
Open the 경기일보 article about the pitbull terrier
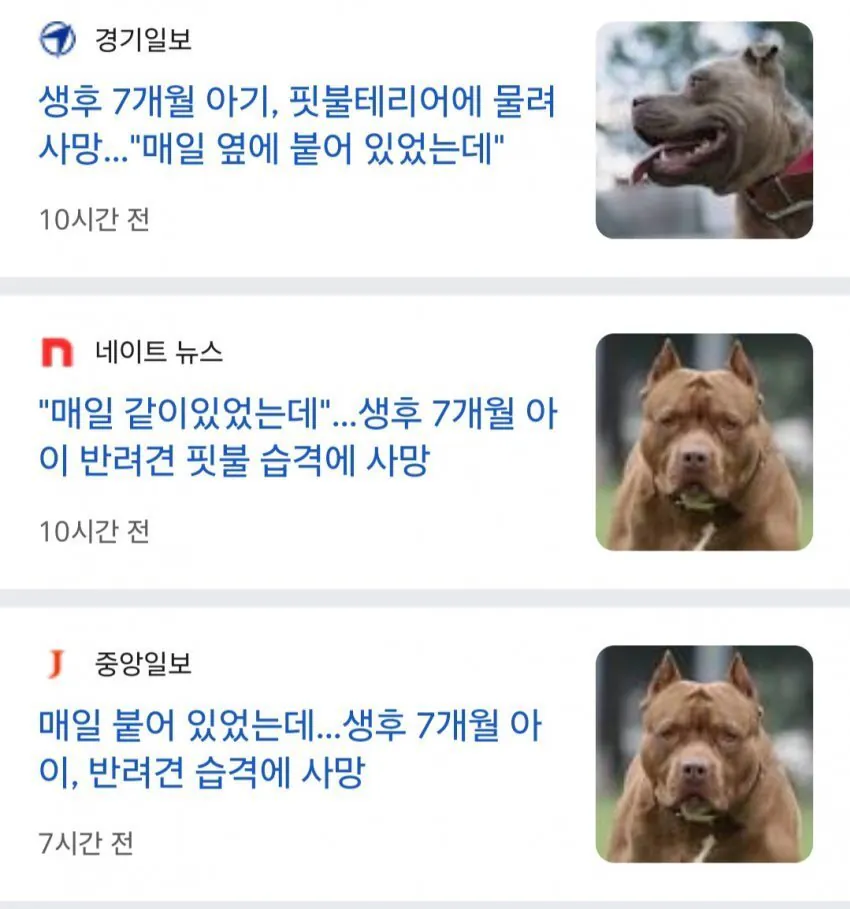click(x=296, y=125)
